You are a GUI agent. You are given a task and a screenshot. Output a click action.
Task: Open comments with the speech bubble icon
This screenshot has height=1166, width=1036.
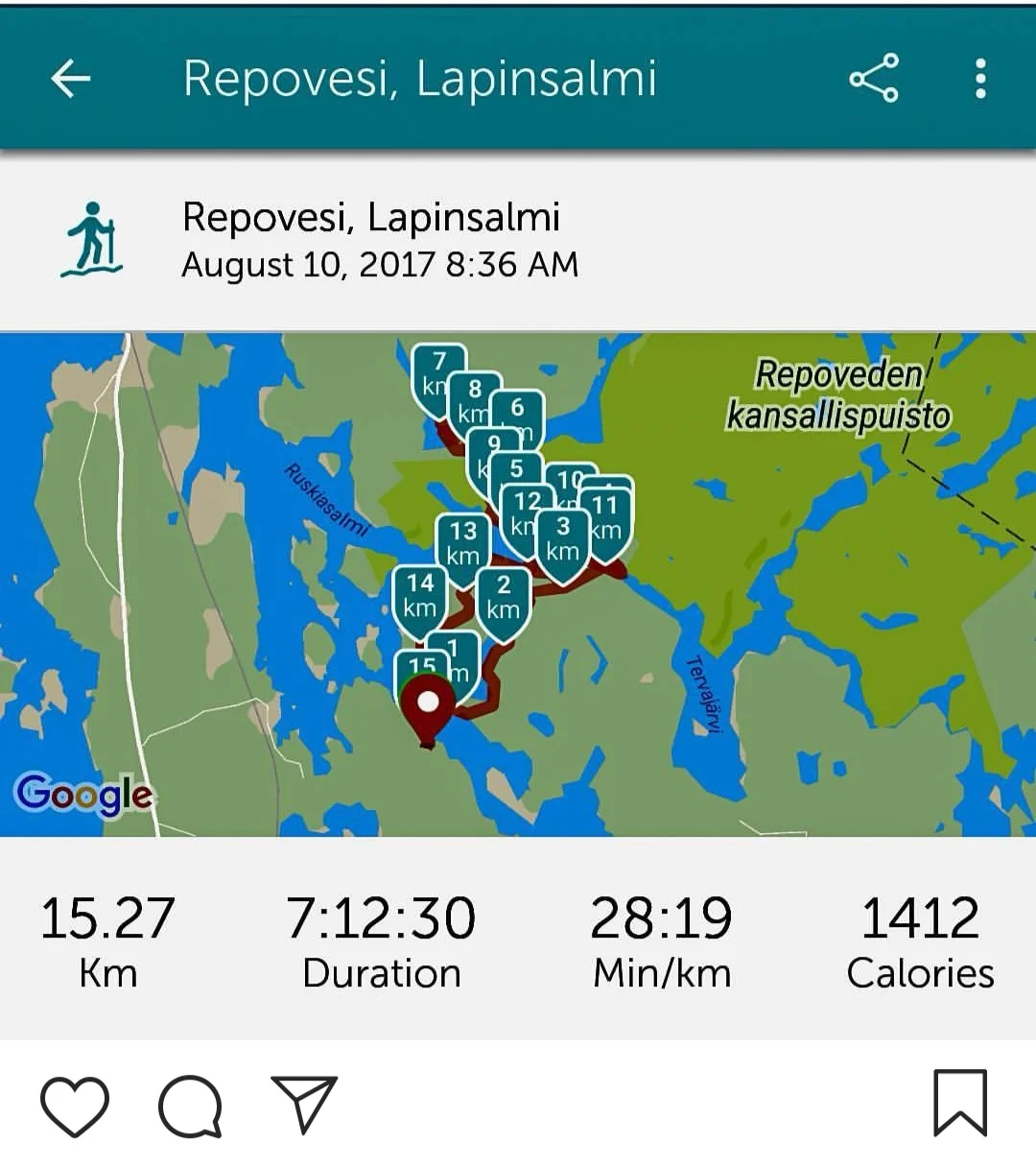click(x=190, y=1106)
